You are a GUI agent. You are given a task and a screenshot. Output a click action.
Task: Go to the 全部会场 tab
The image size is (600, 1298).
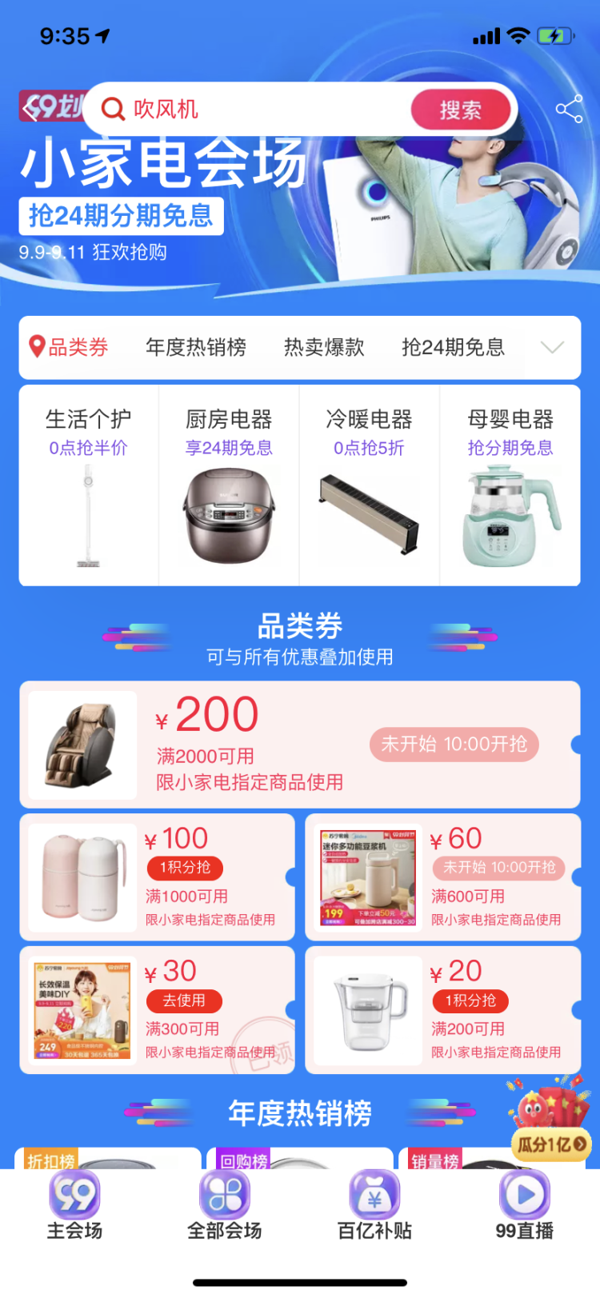pos(225,1205)
